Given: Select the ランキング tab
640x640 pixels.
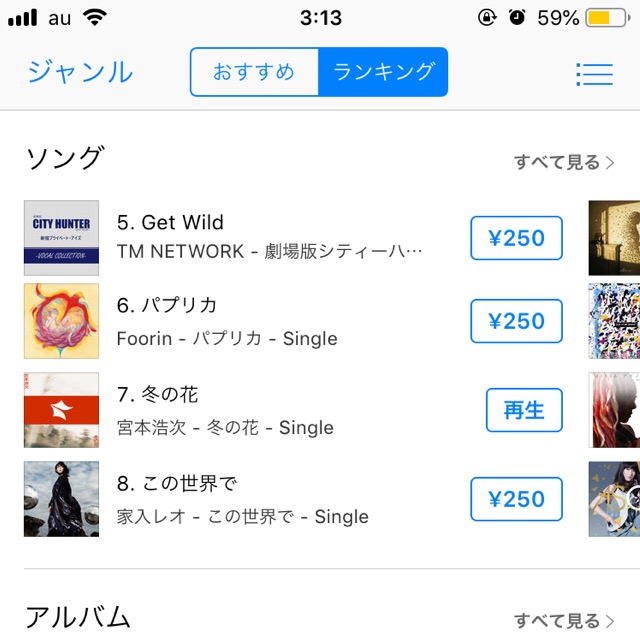Looking at the screenshot, I should point(383,72).
